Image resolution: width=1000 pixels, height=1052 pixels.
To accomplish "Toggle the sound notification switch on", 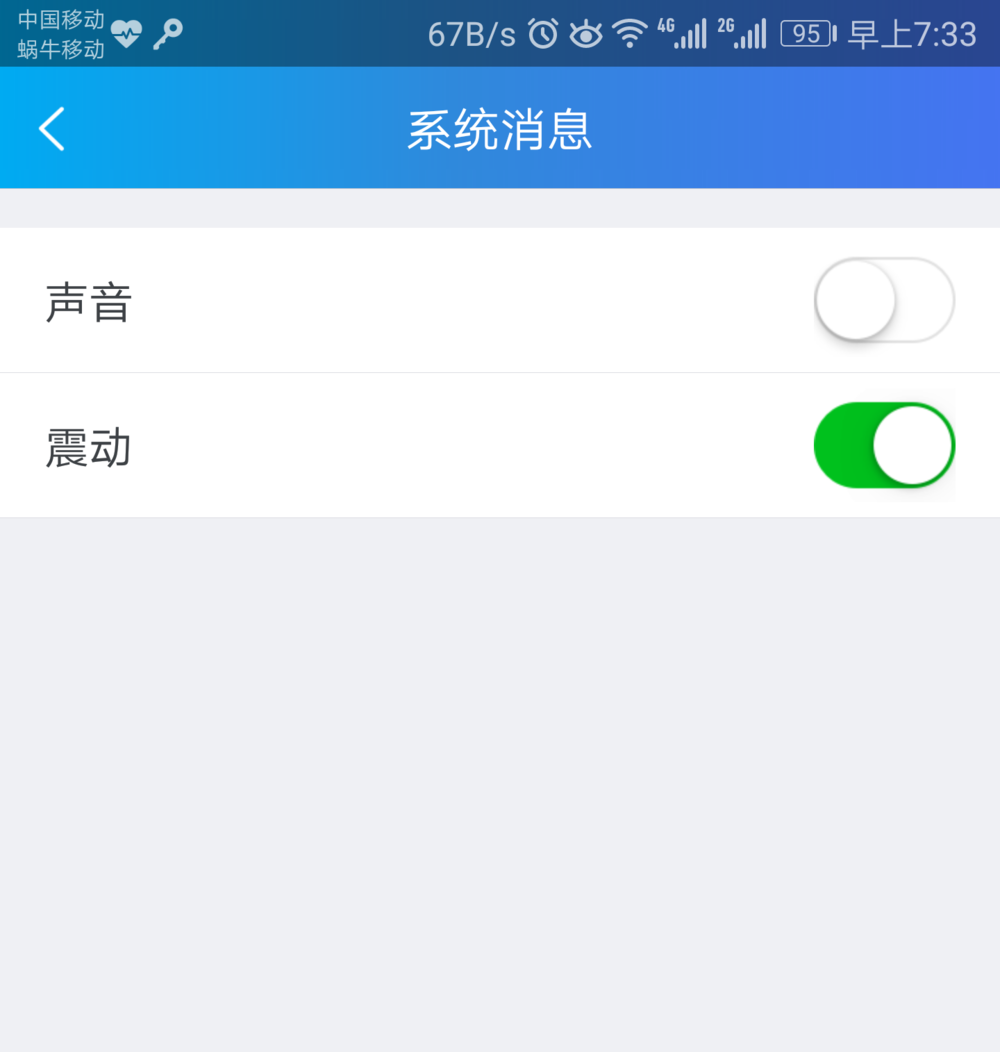I will (x=884, y=299).
